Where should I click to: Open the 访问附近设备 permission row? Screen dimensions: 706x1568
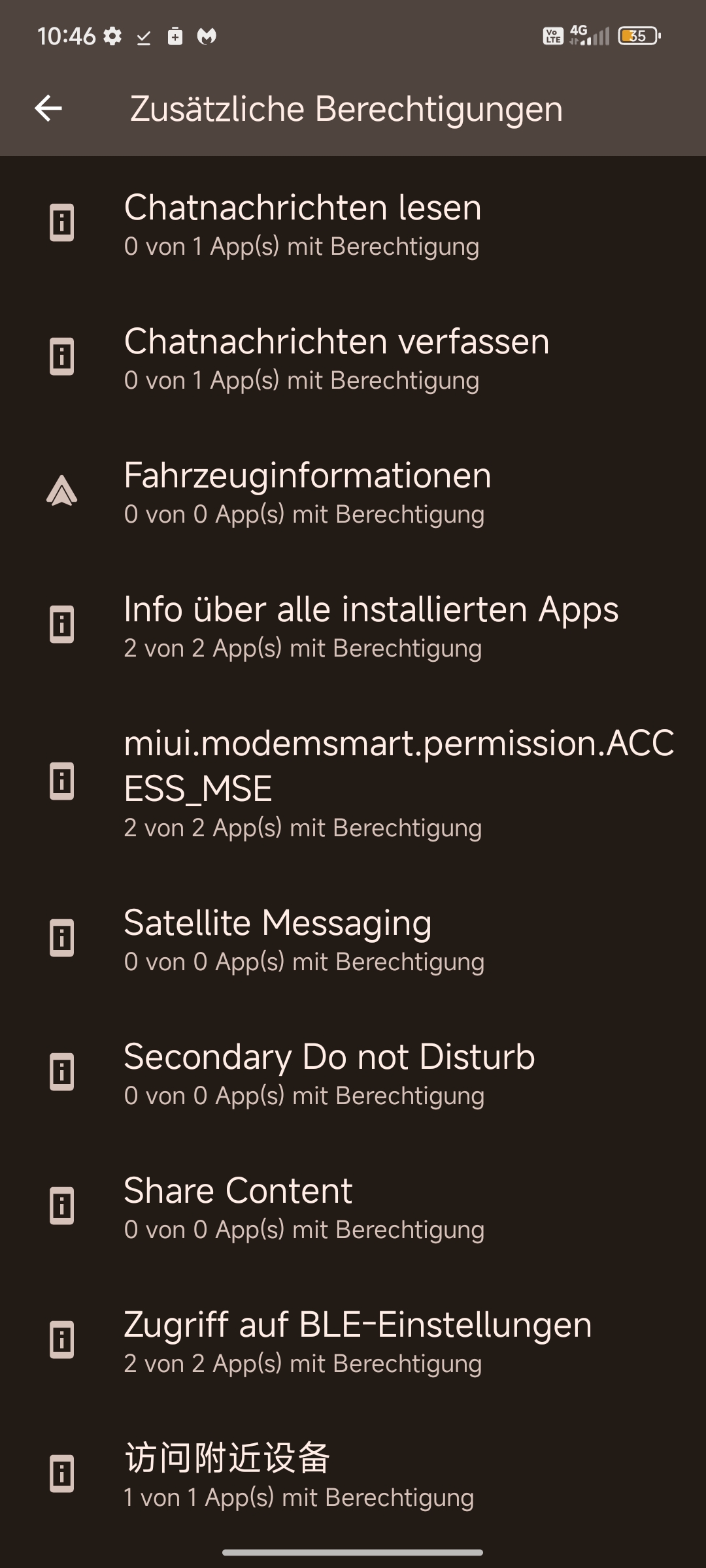click(353, 1475)
